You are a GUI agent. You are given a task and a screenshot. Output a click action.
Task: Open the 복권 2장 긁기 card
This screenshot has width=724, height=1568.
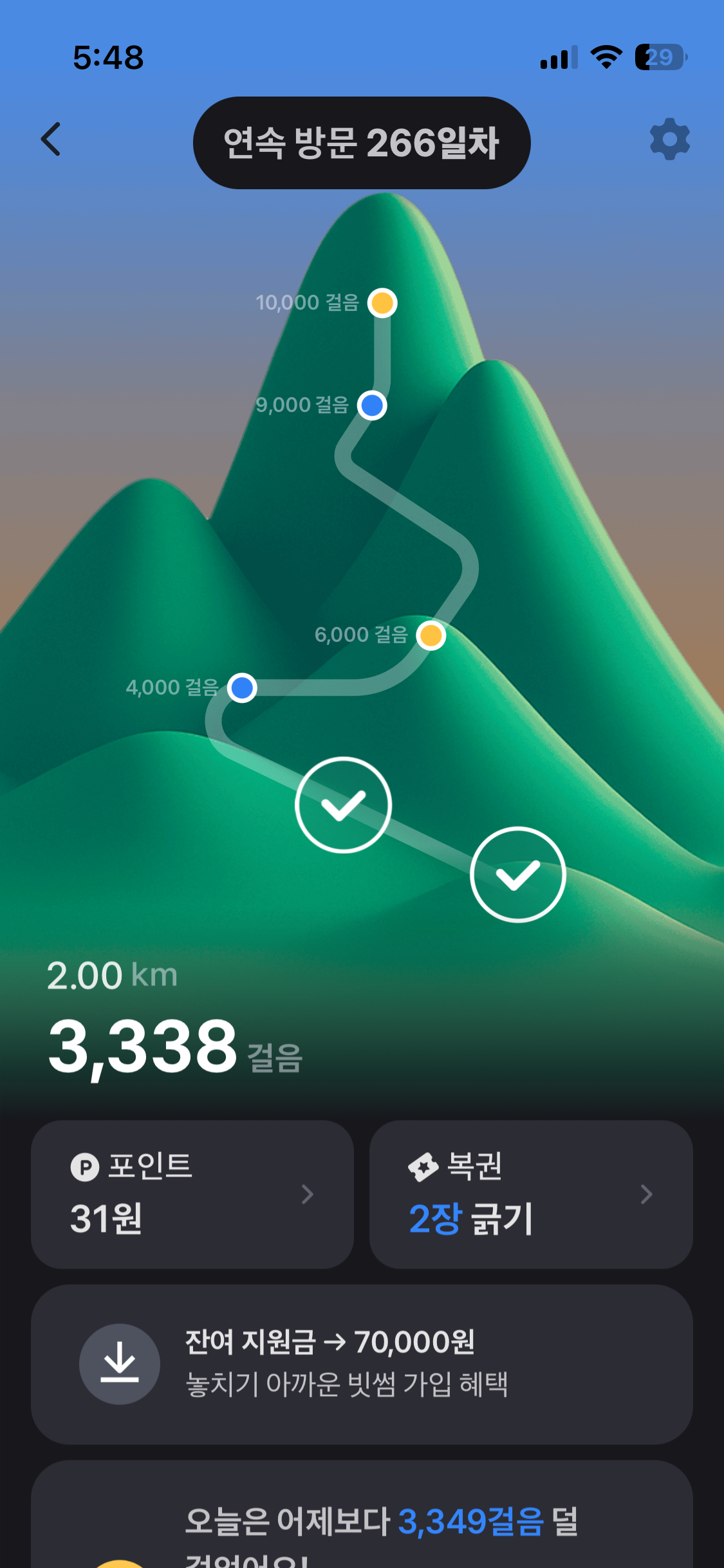click(530, 1194)
